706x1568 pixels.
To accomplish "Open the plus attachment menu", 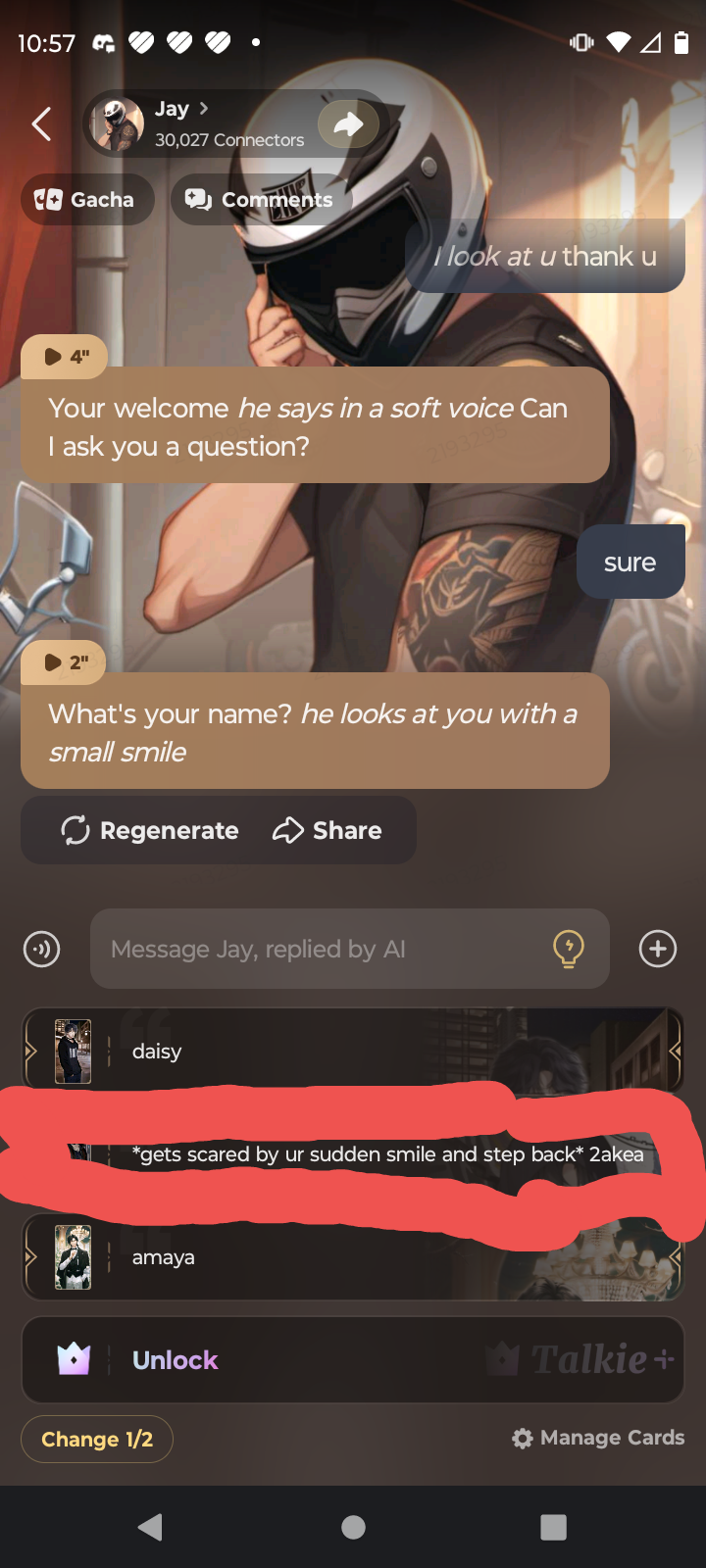I will tap(657, 949).
